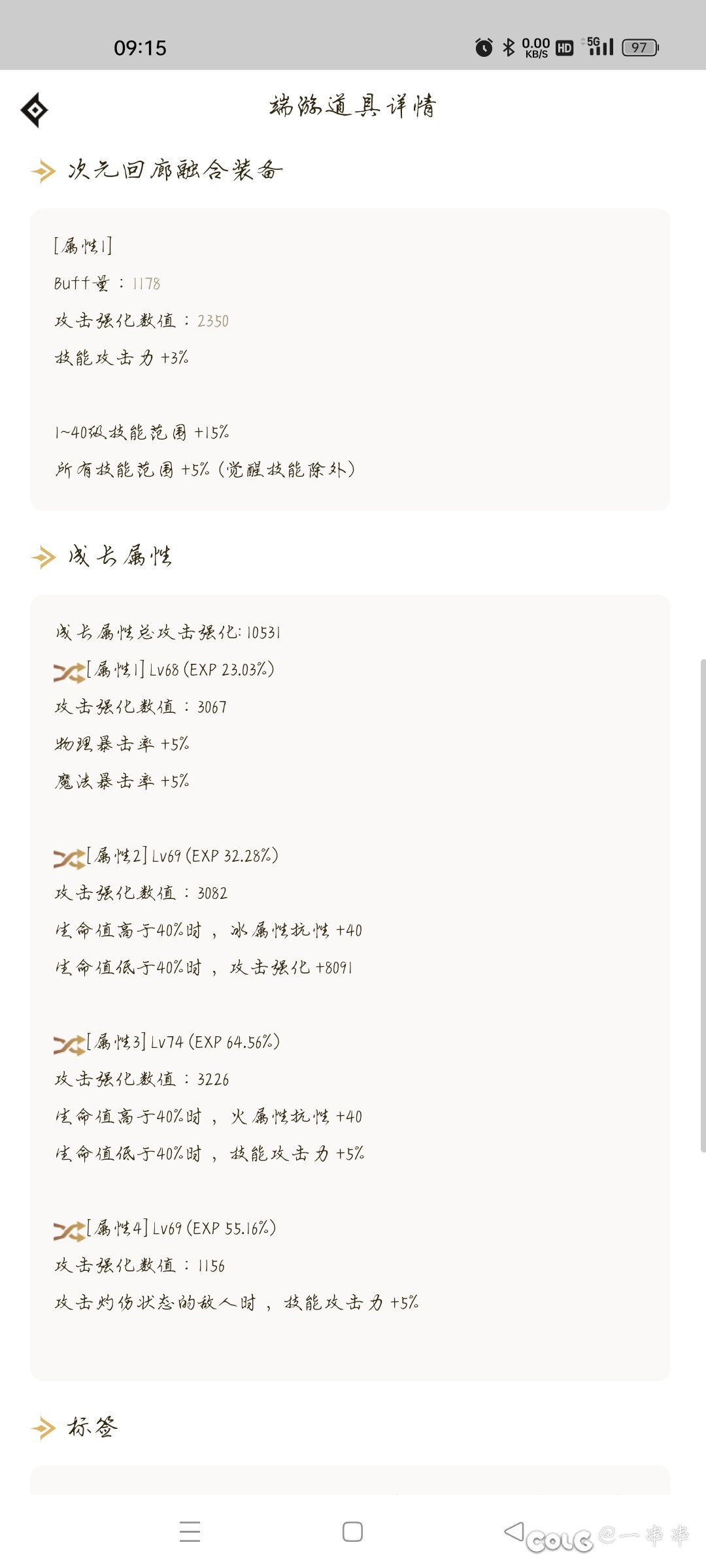Tap the home button in the navigation bar
The width and height of the screenshot is (706, 1568).
click(x=353, y=1531)
